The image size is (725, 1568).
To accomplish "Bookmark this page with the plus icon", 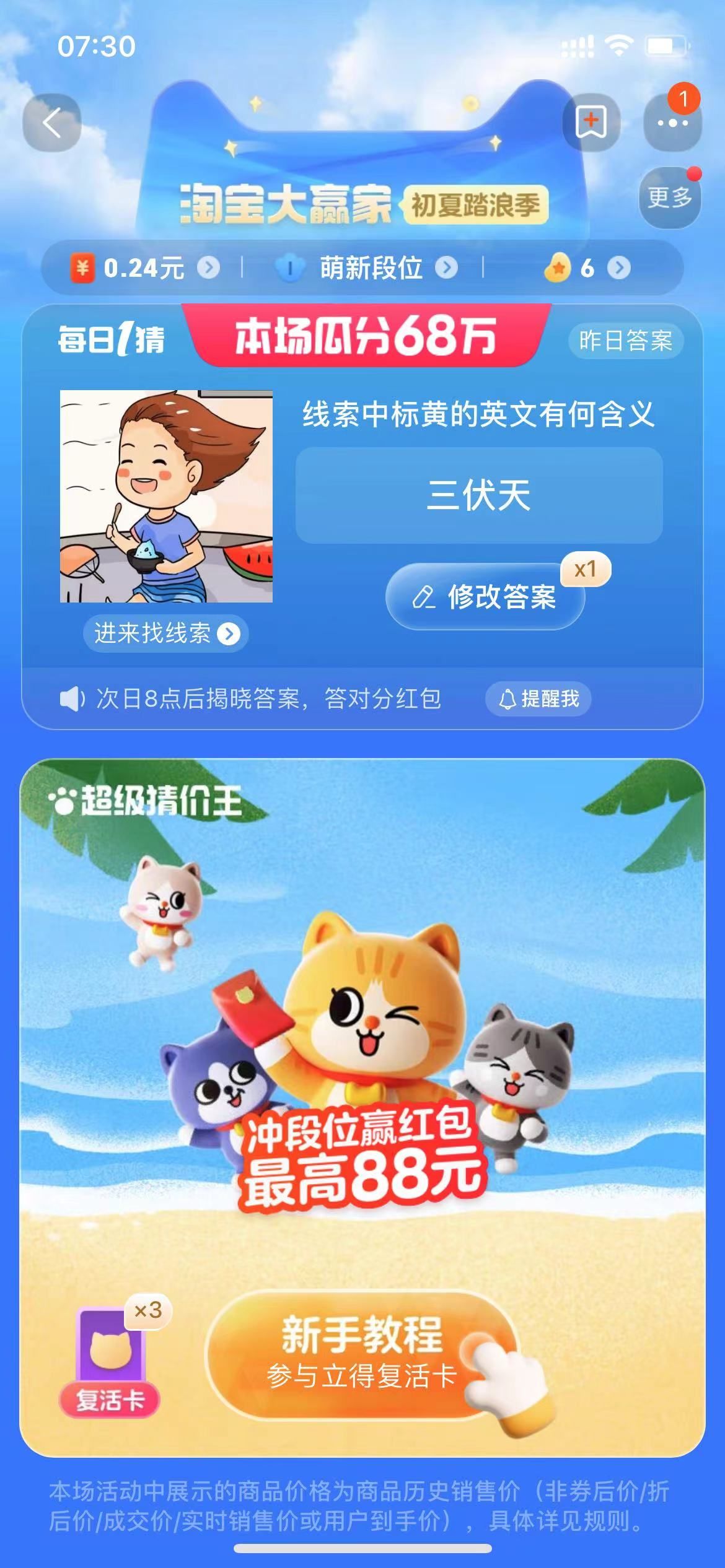I will click(x=591, y=123).
